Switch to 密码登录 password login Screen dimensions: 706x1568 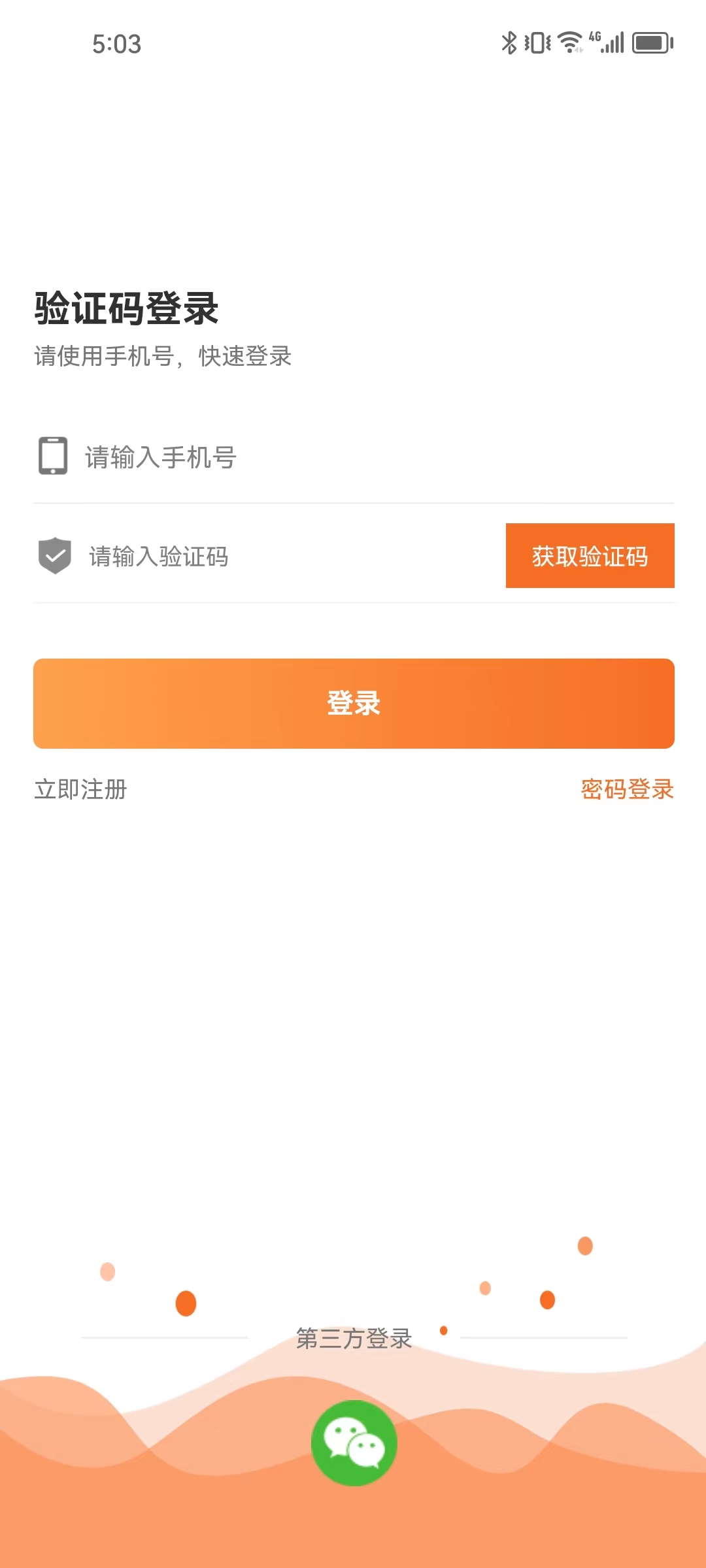point(627,789)
